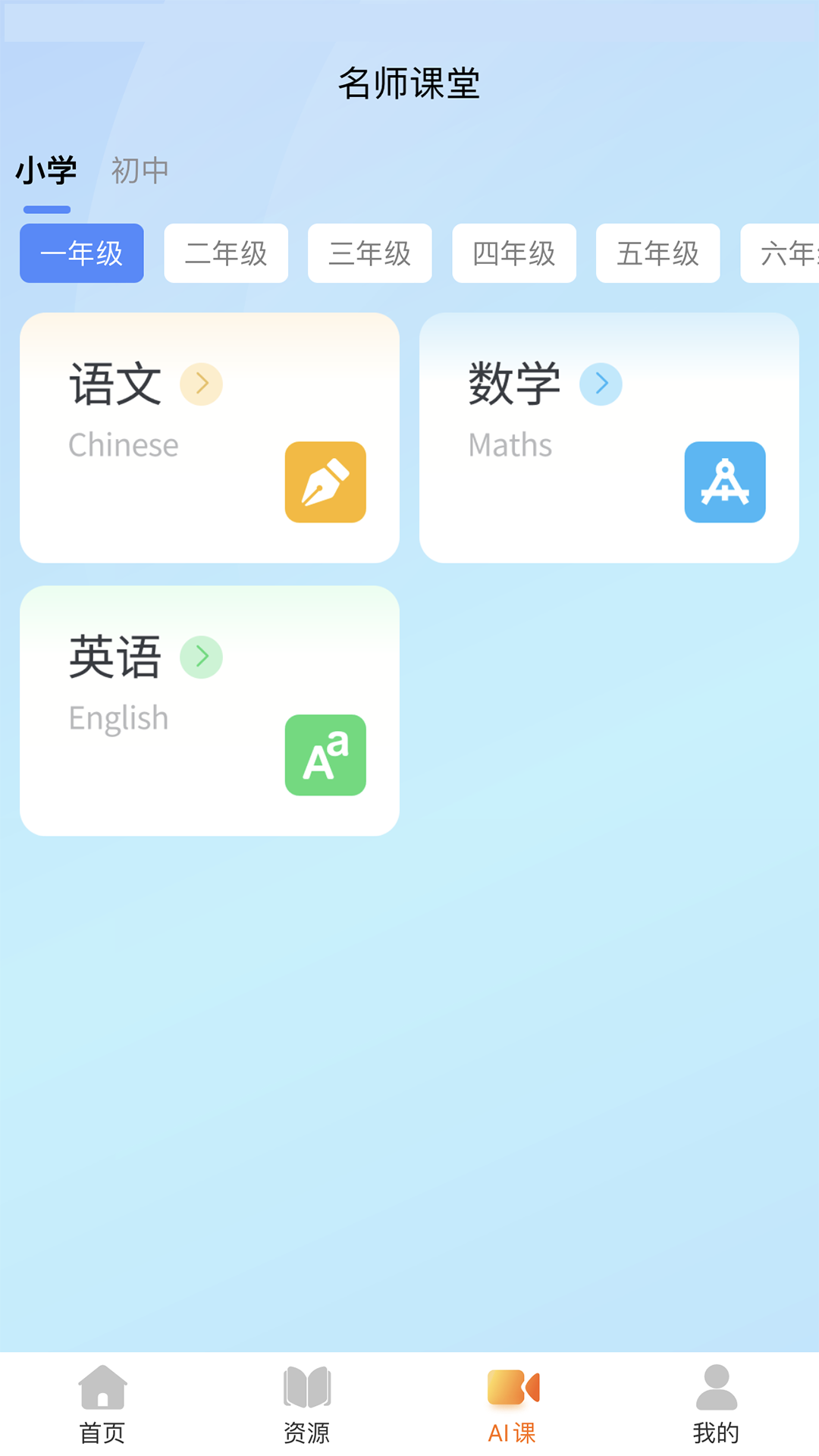Open the Maths course via blue chevron arrow

click(x=601, y=384)
